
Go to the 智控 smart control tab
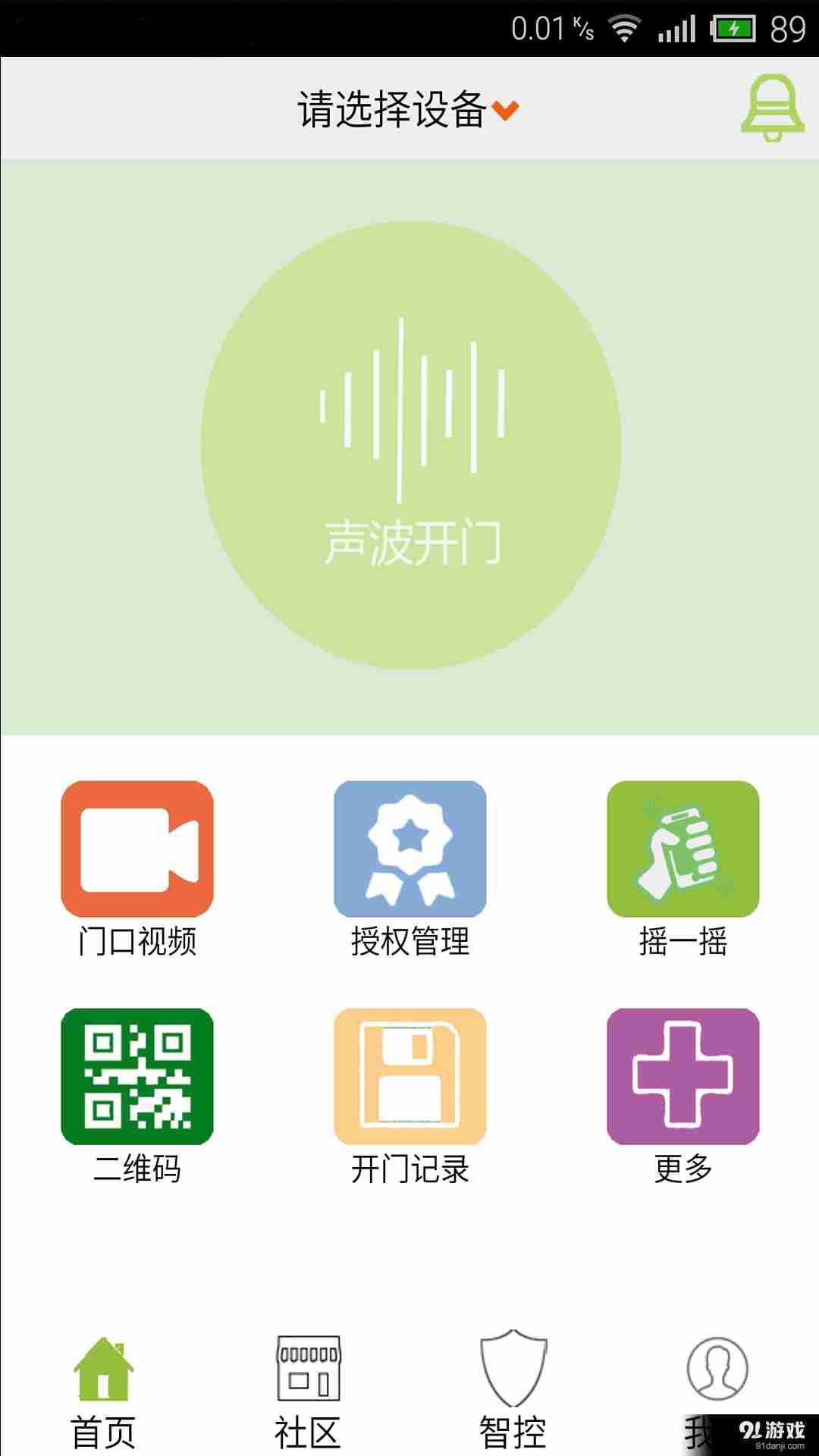513,1392
